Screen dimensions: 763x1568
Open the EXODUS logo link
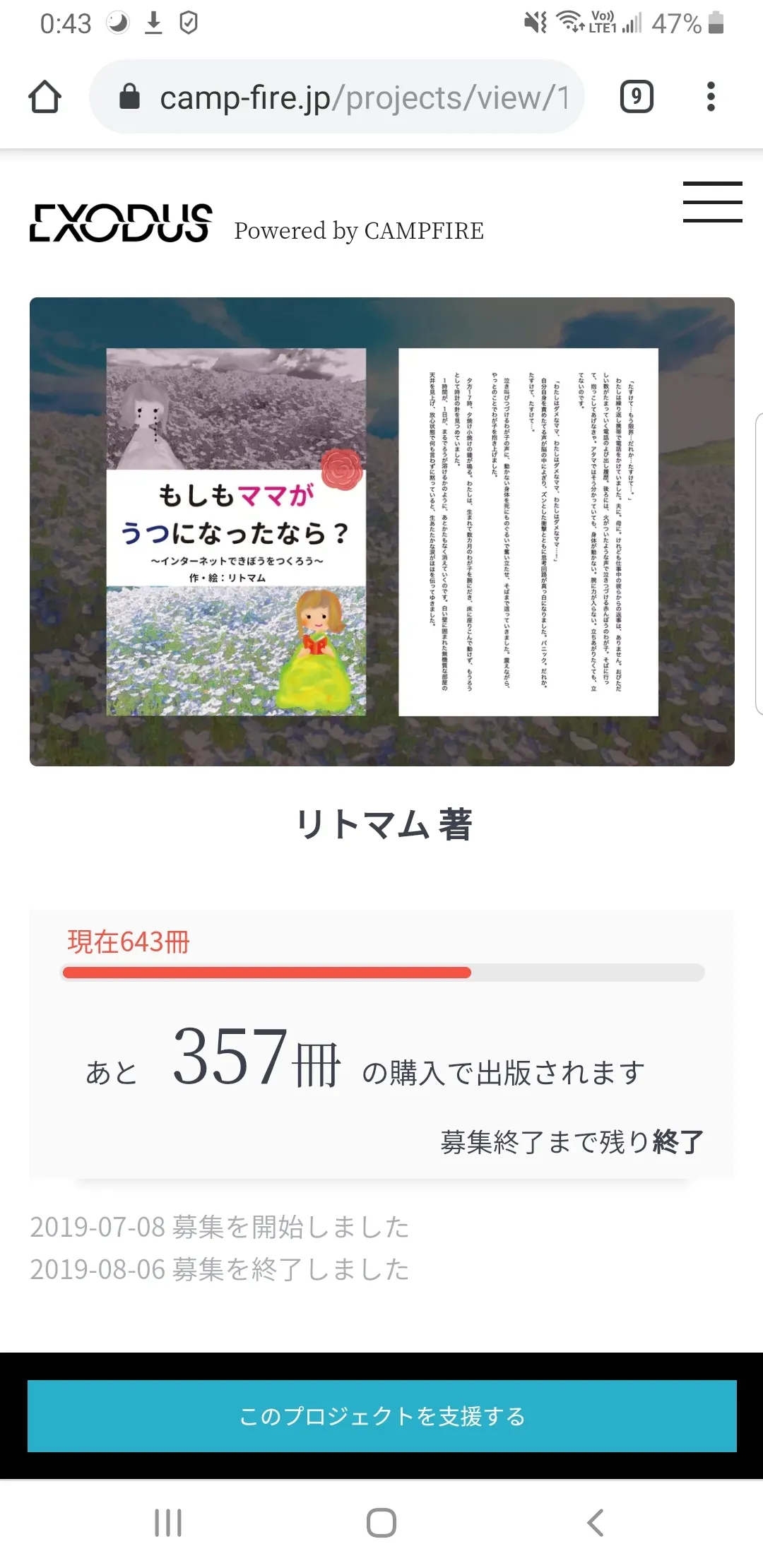tap(121, 223)
